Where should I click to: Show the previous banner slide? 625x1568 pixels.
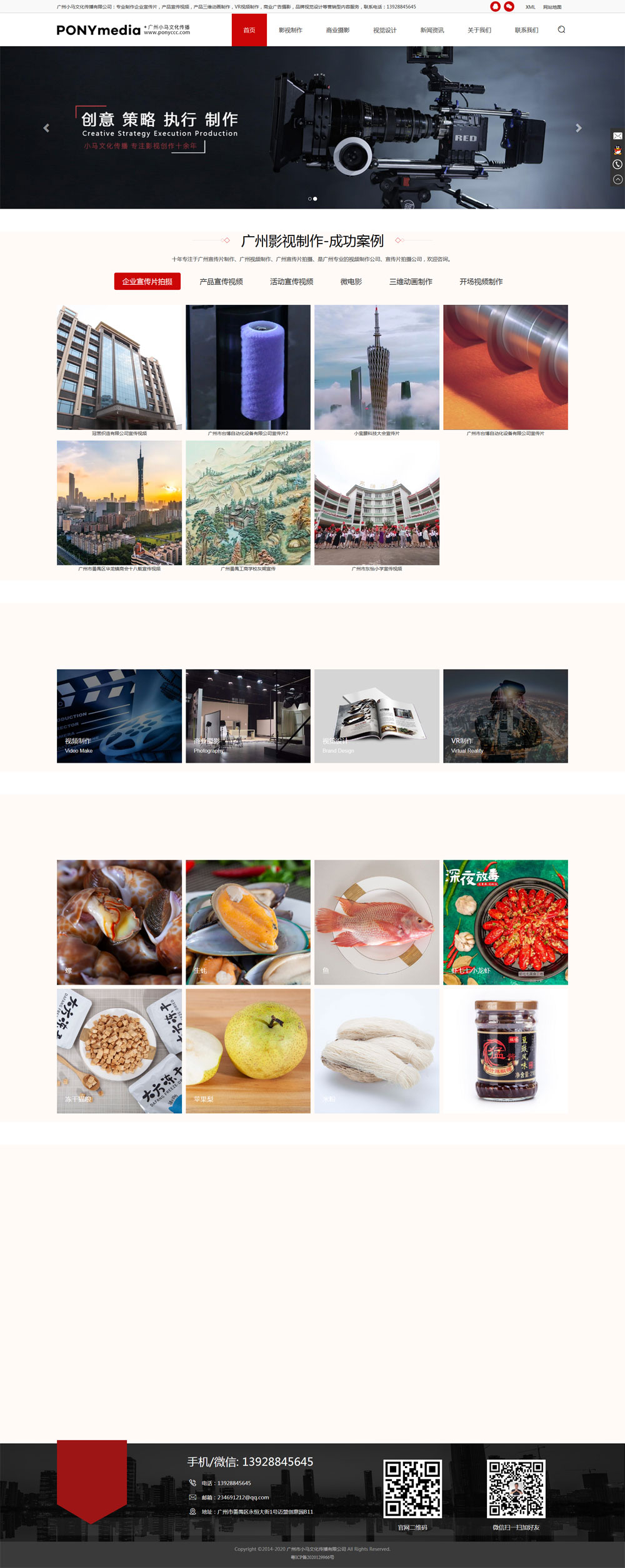tap(46, 128)
